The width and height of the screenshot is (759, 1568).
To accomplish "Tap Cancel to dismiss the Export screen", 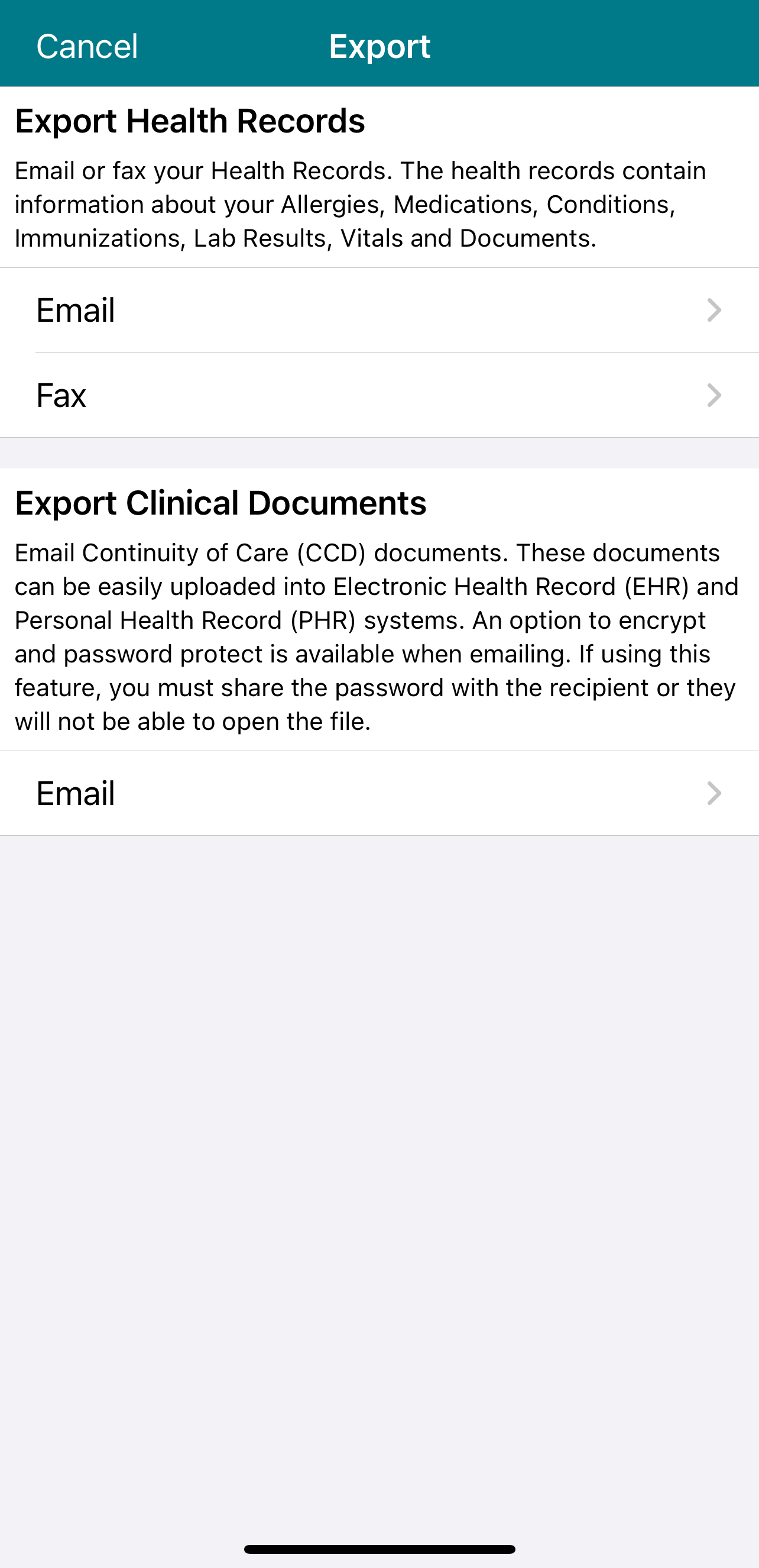I will 87,44.
